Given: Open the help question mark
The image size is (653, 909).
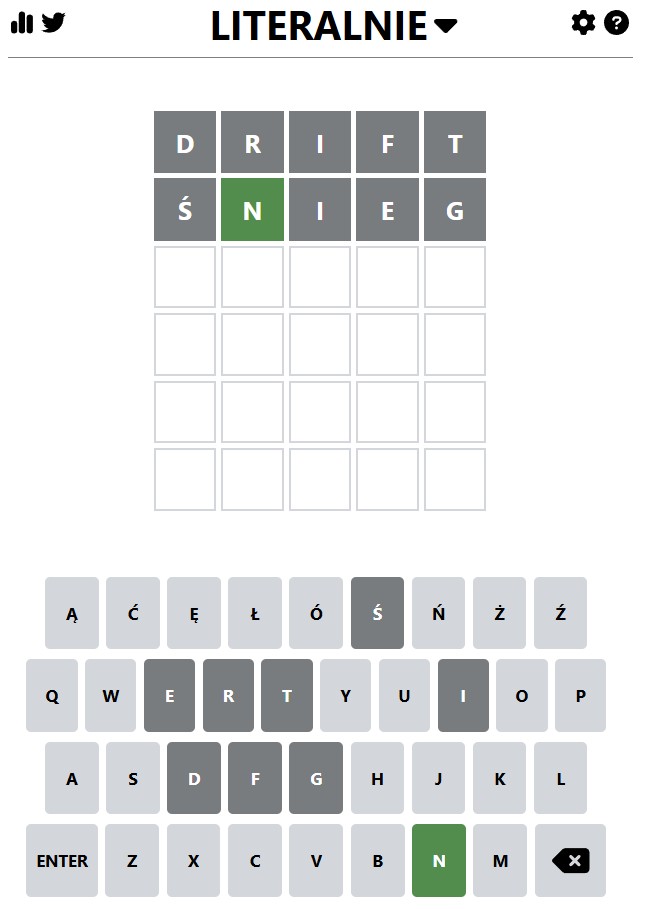Looking at the screenshot, I should [x=617, y=22].
